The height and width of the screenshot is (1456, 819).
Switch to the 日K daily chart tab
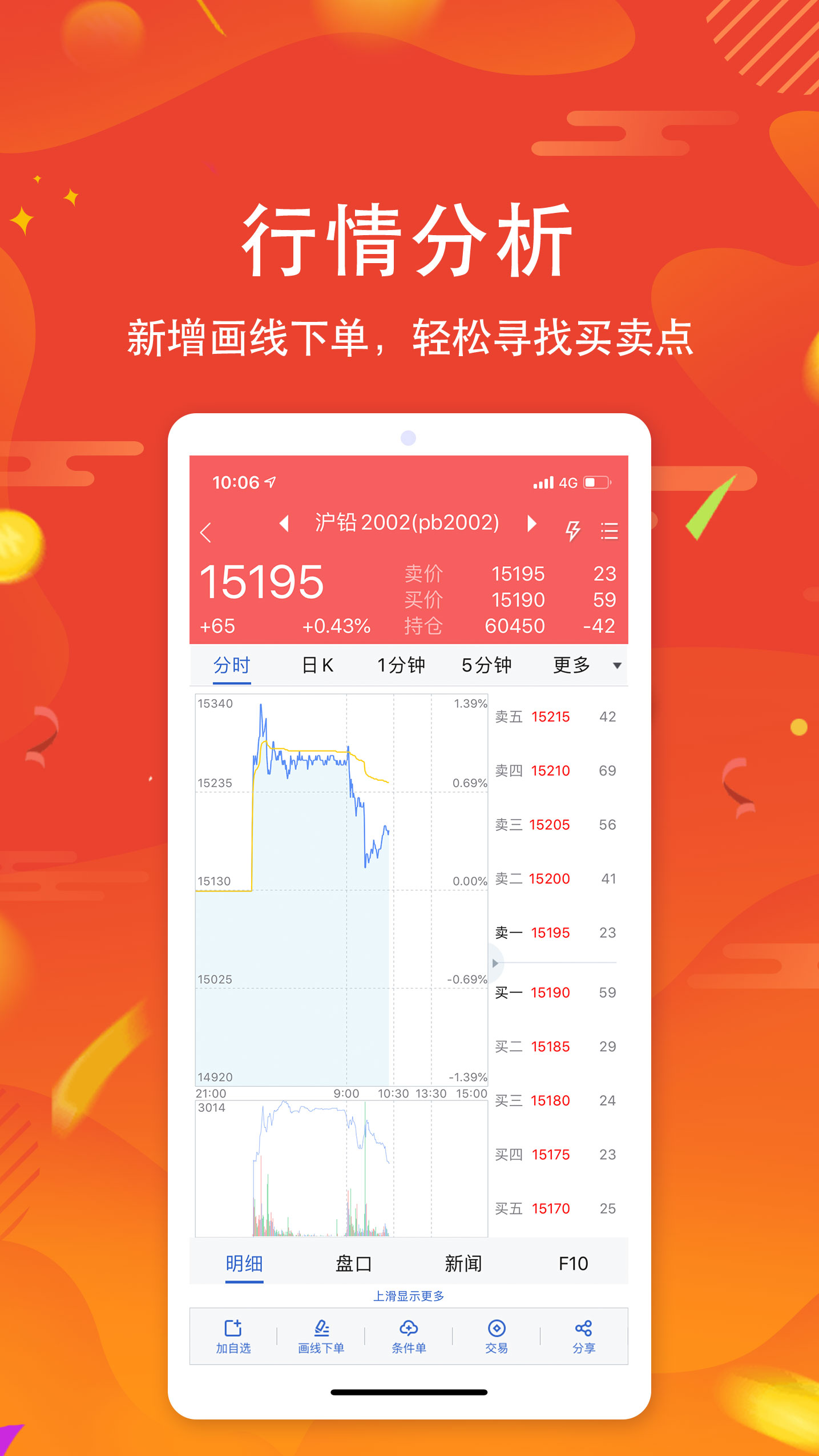(317, 664)
